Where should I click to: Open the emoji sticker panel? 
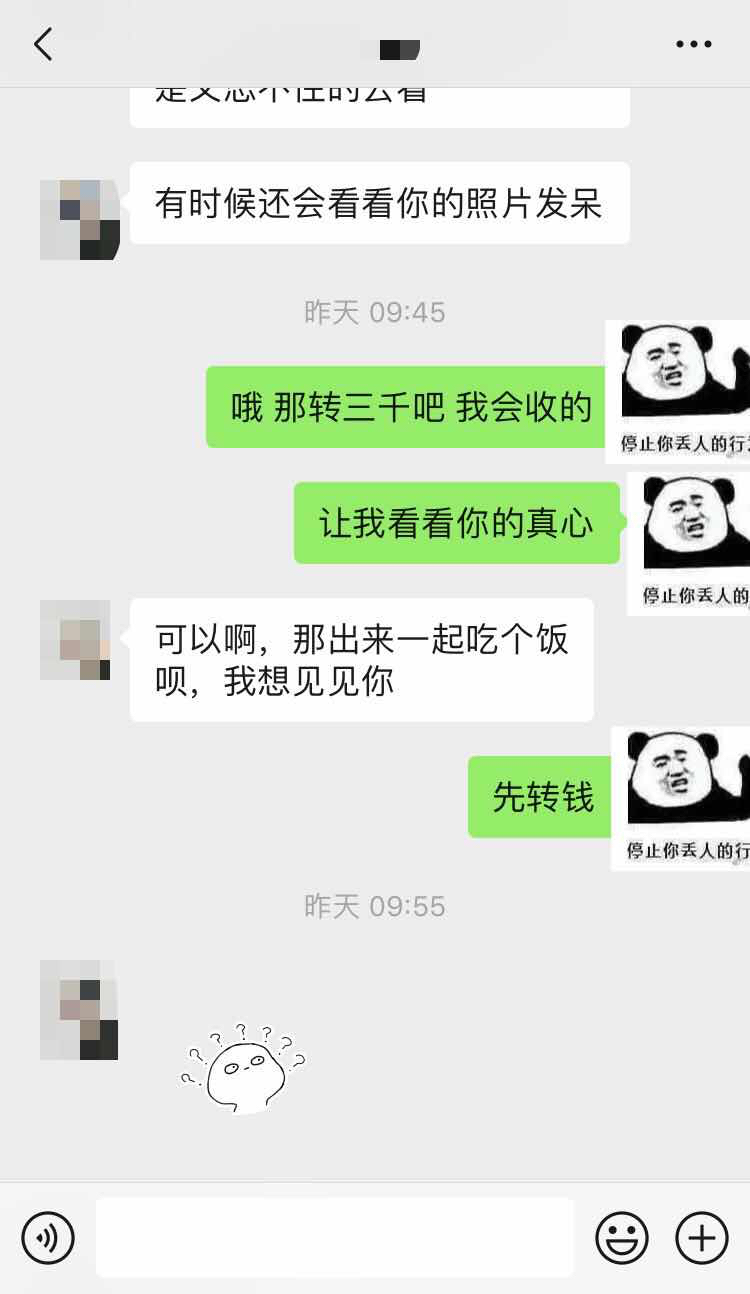pyautogui.click(x=621, y=1237)
